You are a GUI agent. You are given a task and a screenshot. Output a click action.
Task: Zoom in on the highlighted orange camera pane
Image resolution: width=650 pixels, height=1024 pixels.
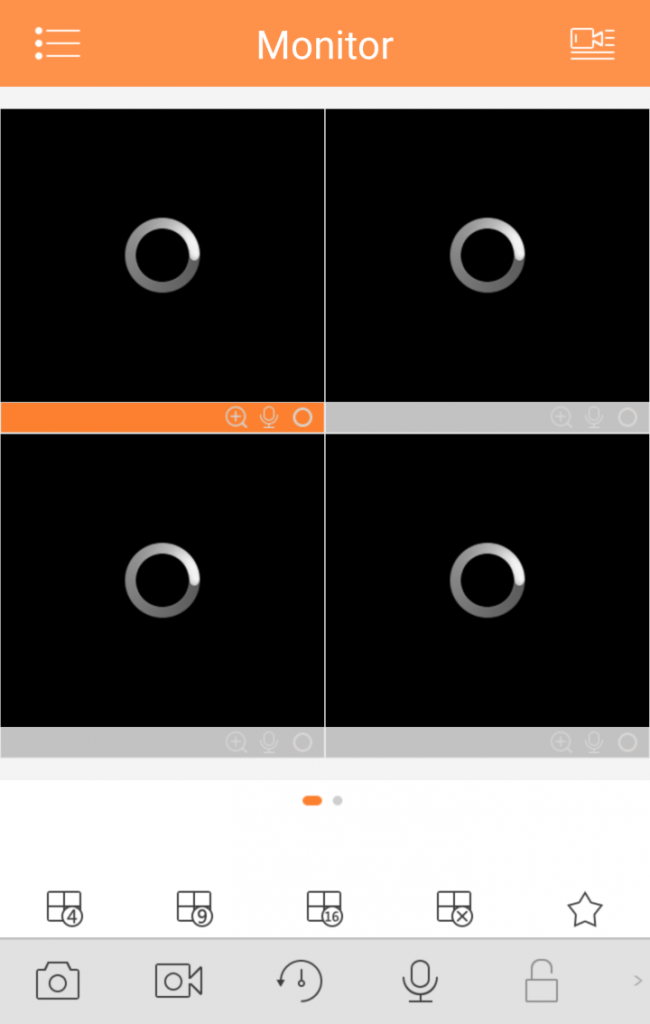tap(236, 417)
